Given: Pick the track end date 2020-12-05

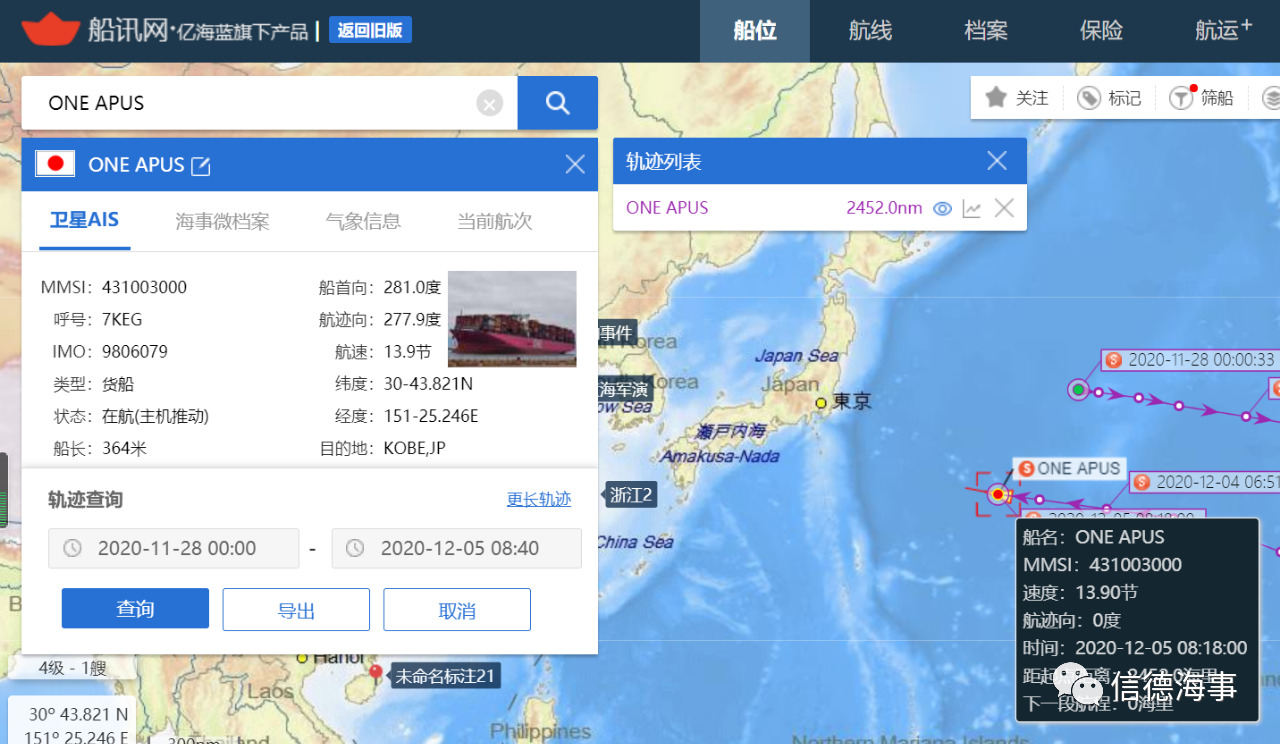Looking at the screenshot, I should (457, 548).
